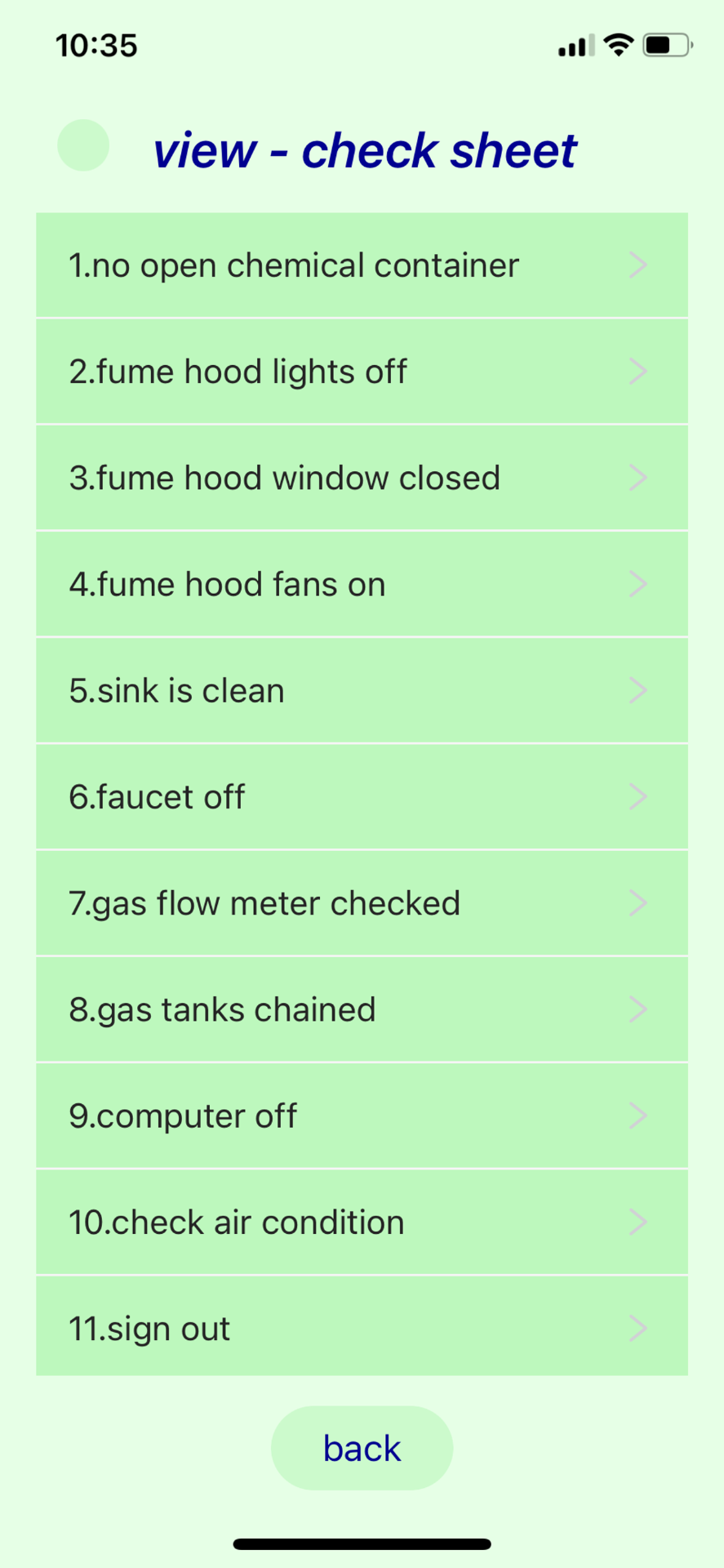
Task: View the 'fume hood fans on' item
Action: 362,584
